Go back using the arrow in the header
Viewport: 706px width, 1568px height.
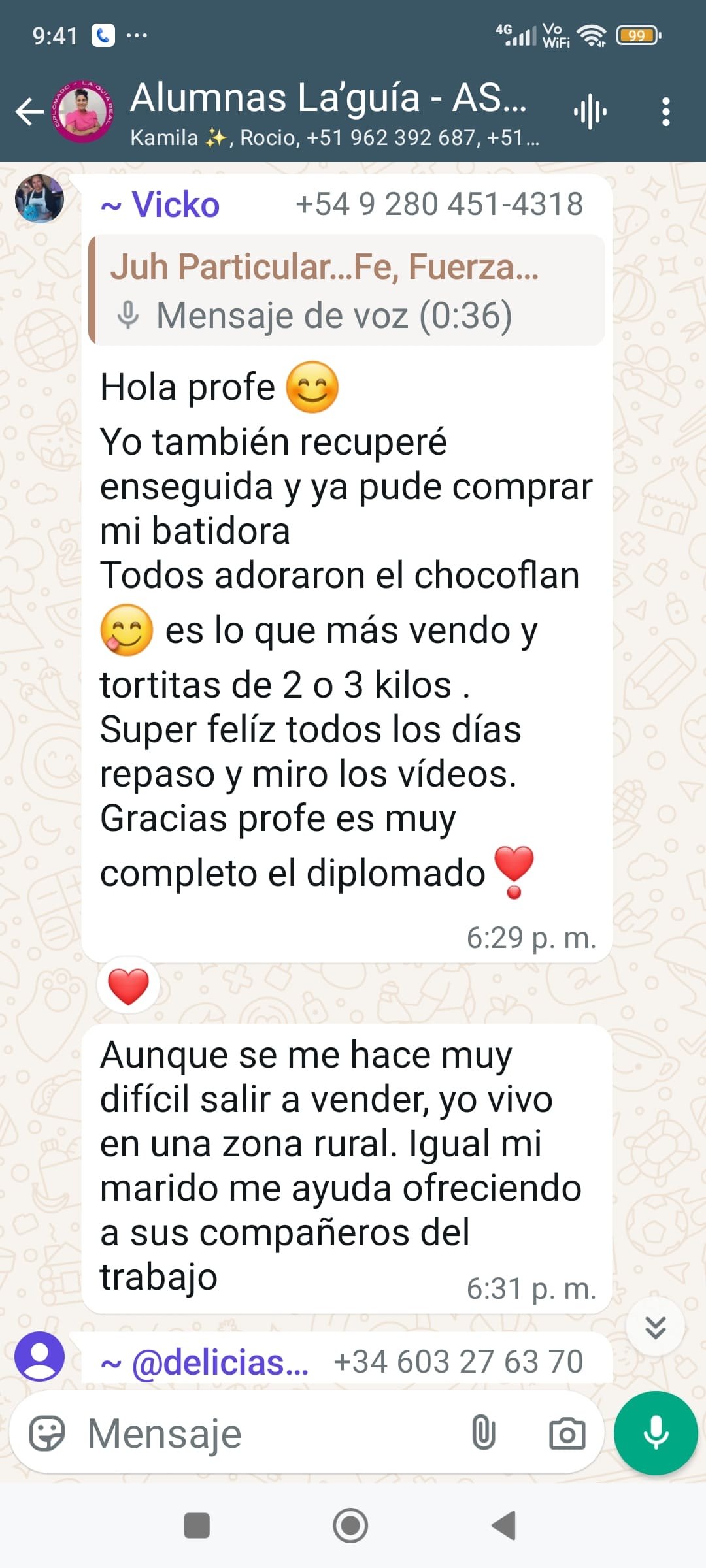point(28,111)
